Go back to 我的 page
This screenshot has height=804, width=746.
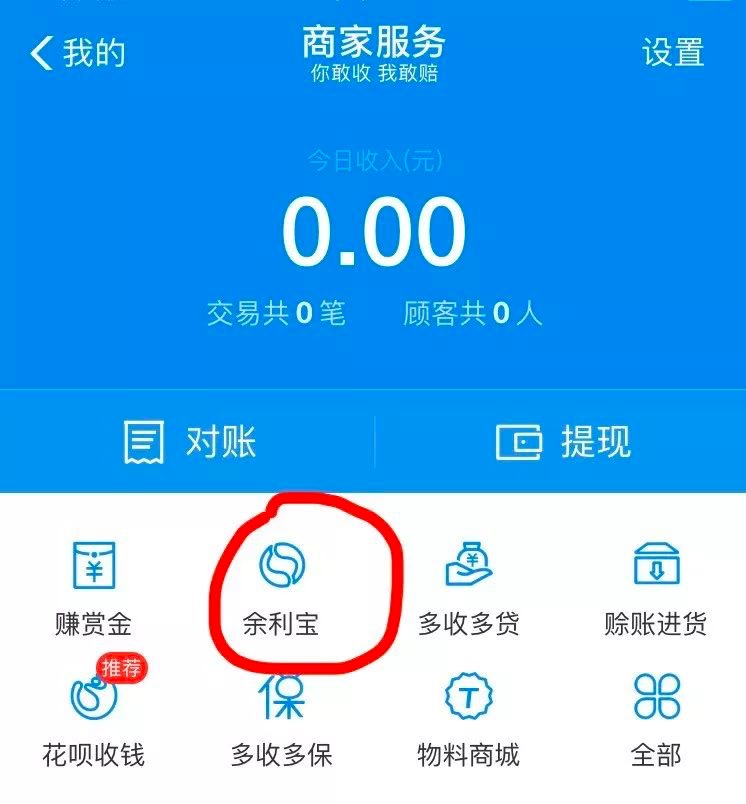tap(79, 53)
